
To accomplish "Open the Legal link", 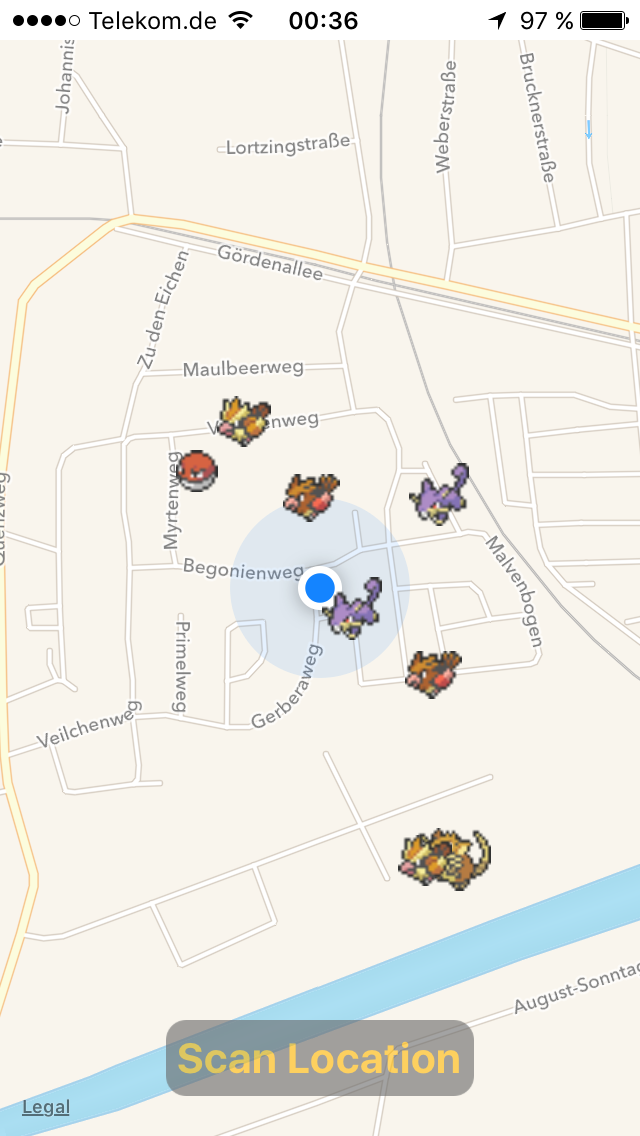I will click(46, 1107).
